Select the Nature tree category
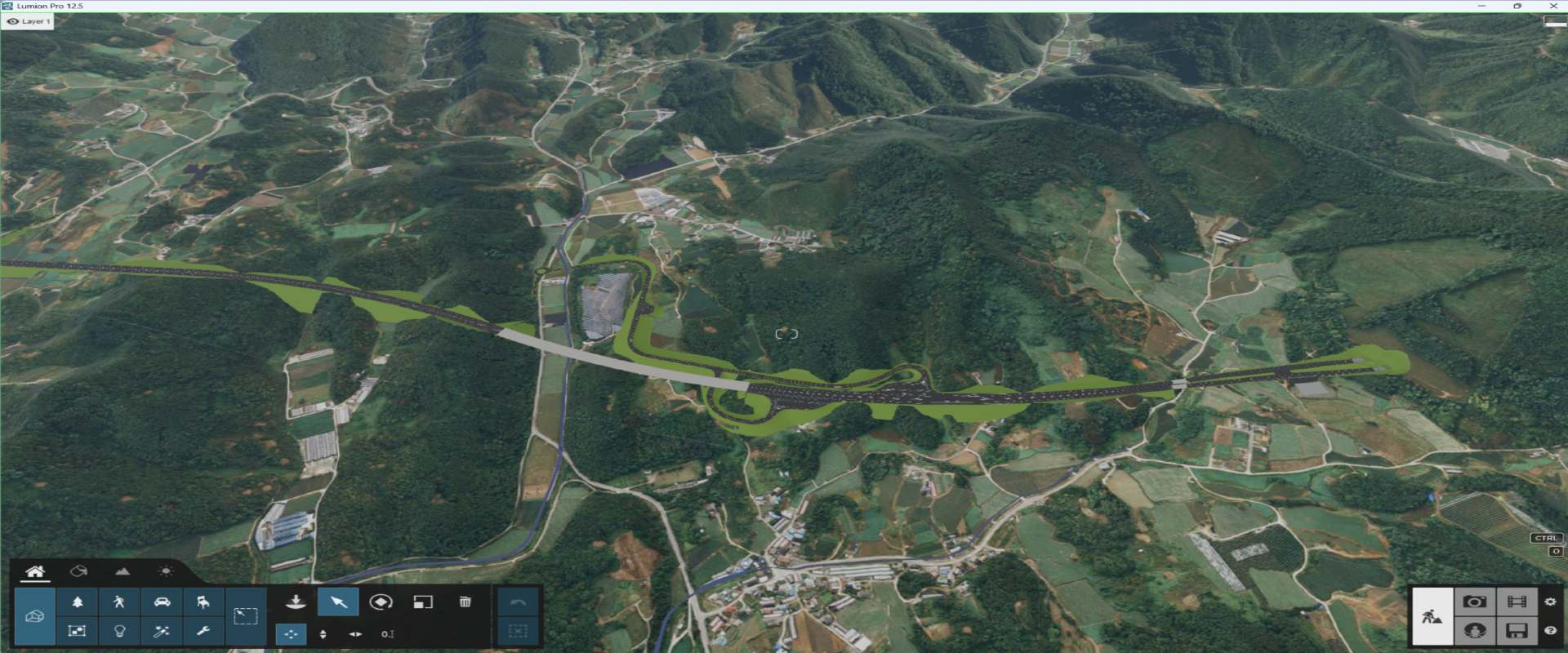The width and height of the screenshot is (1568, 653). [x=78, y=602]
